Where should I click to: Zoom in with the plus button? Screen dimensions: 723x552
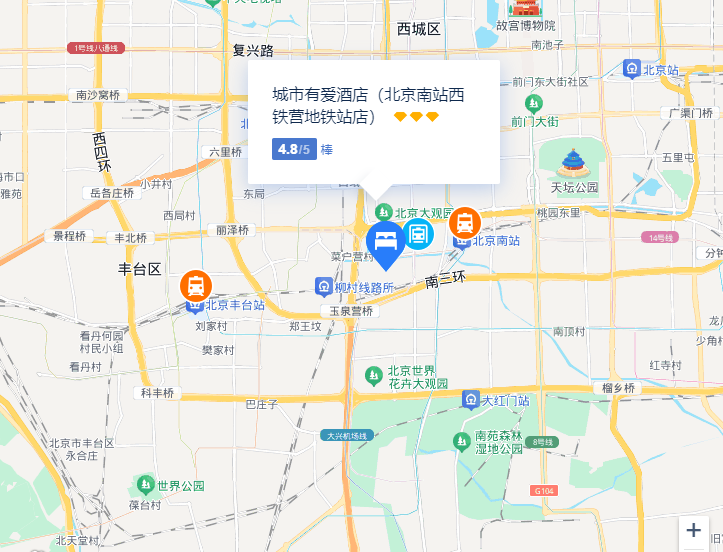point(694,531)
